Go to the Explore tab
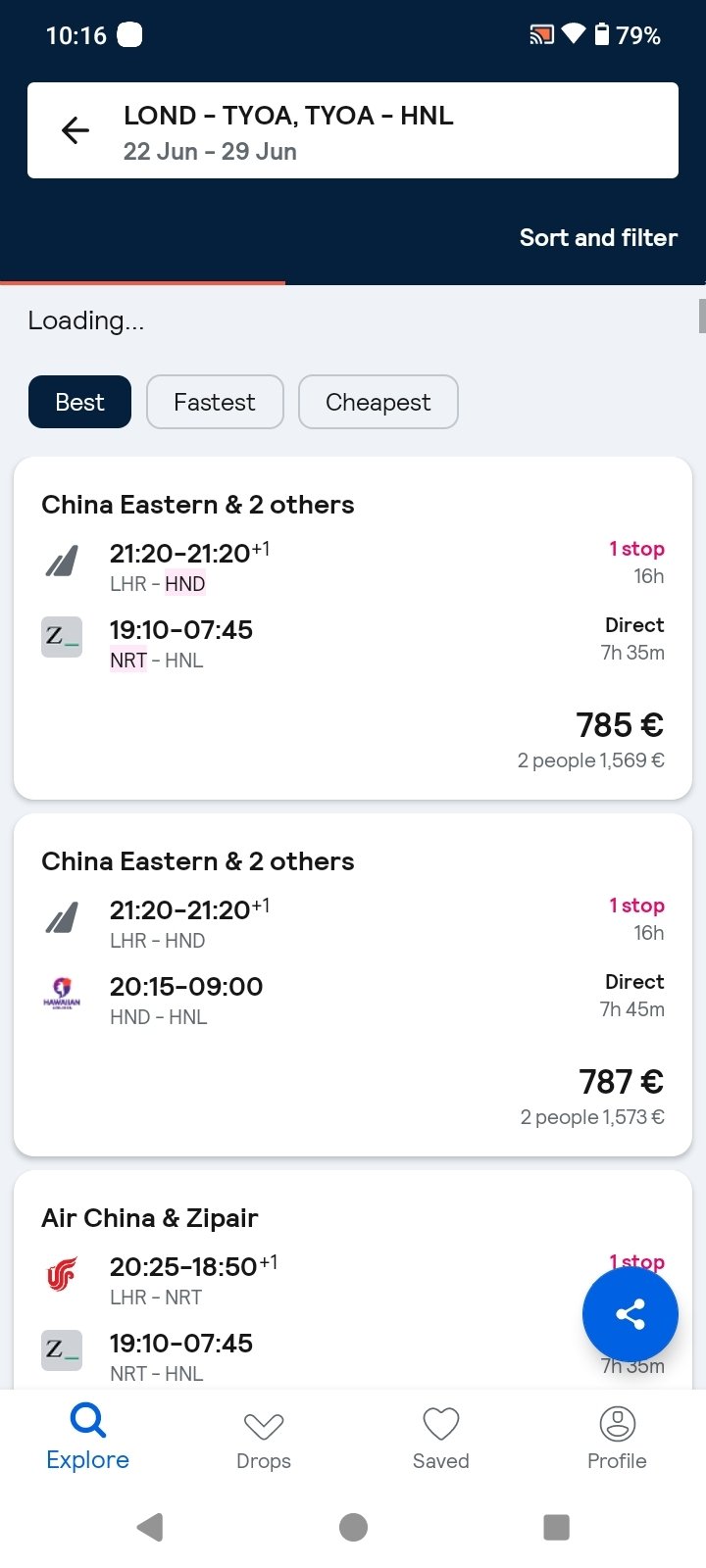The height and width of the screenshot is (1568, 706). pos(88,1437)
